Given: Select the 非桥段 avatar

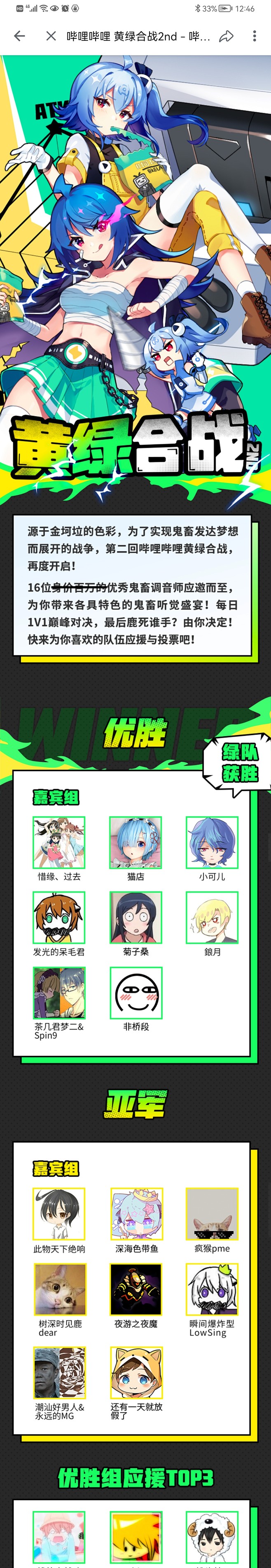Looking at the screenshot, I should tap(135, 993).
